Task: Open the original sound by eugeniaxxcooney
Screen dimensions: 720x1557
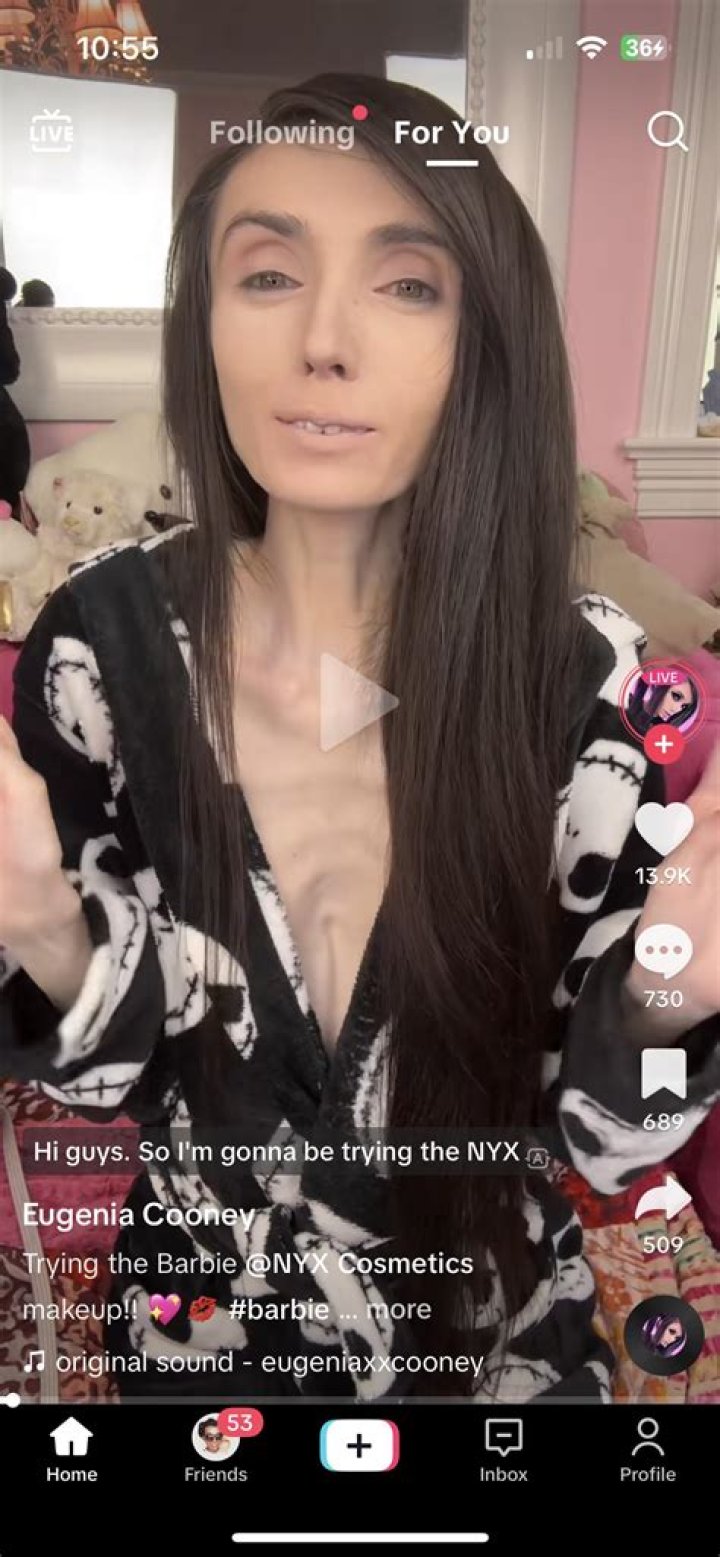Action: click(x=255, y=1361)
